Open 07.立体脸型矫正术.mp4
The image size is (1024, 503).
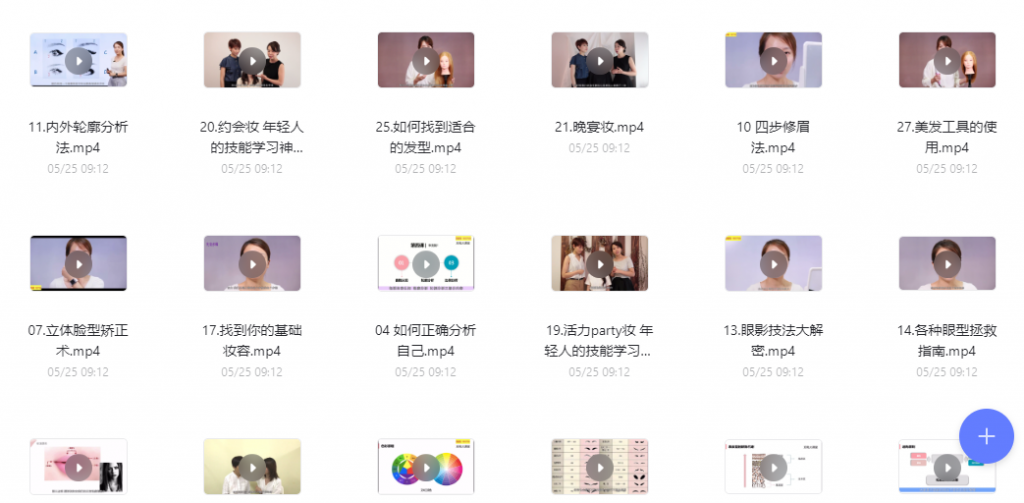[x=78, y=264]
